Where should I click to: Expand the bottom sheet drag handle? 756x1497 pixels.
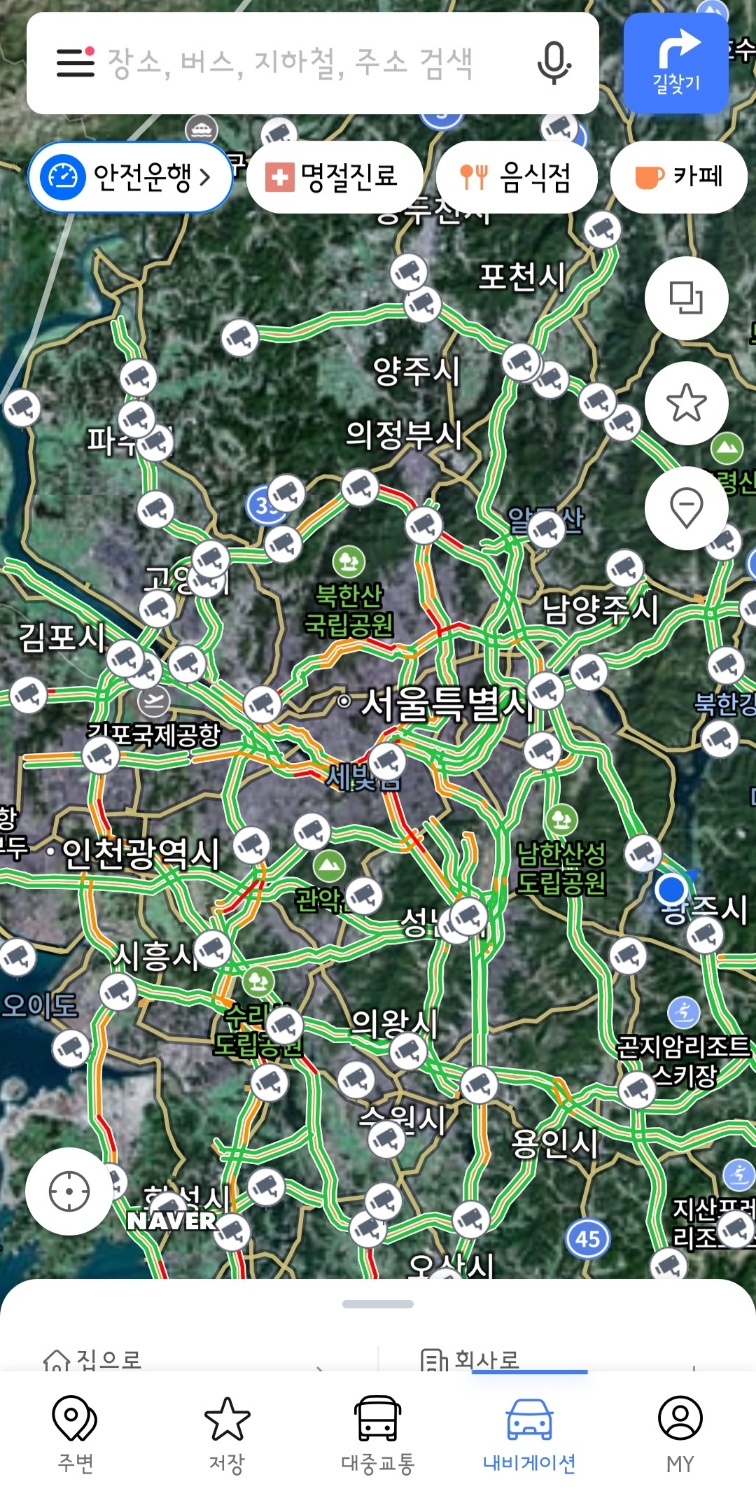click(378, 1304)
